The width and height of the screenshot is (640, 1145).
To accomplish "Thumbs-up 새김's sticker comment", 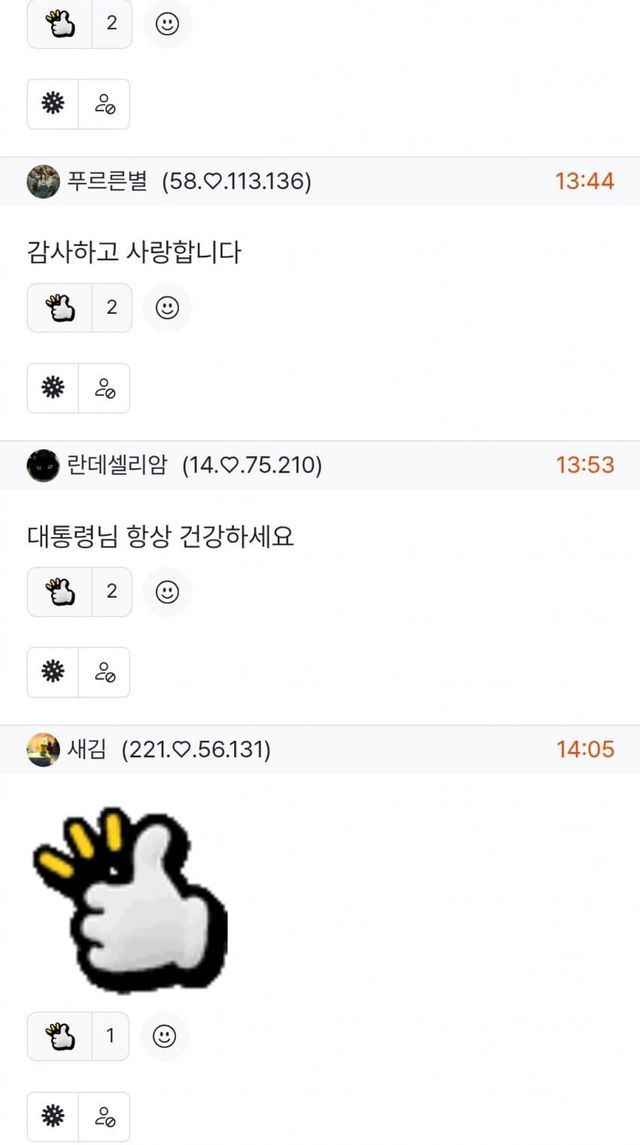I will click(59, 1036).
